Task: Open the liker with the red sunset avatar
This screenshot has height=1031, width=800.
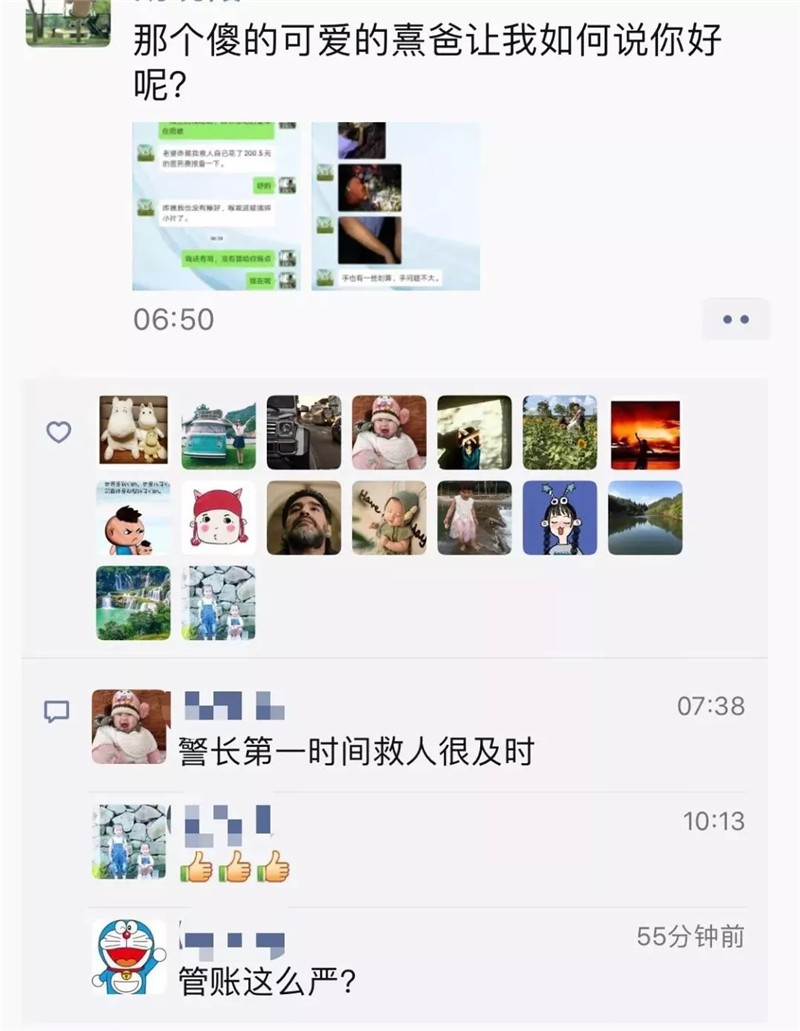Action: [x=645, y=432]
